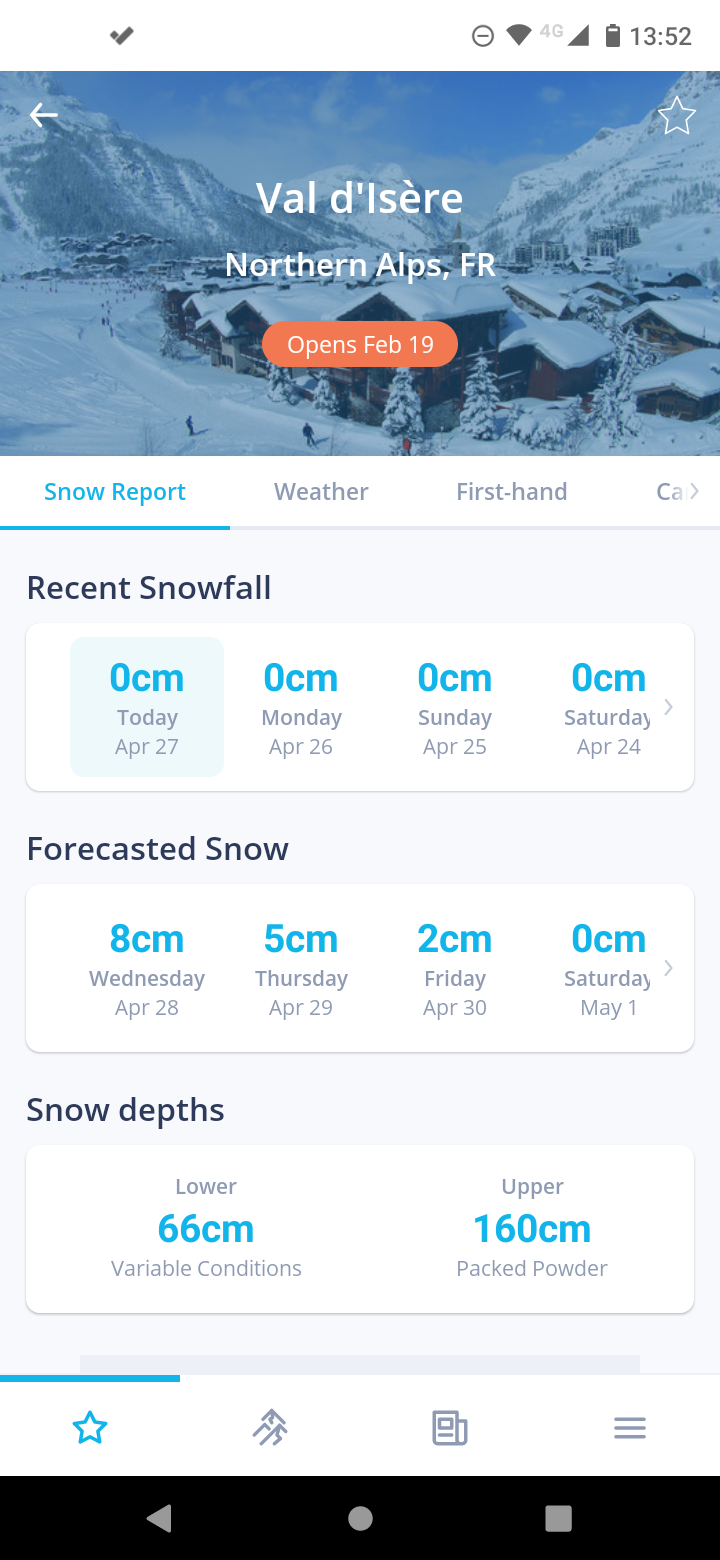Tap the star icon to favorite Val d'Isère

coord(677,114)
